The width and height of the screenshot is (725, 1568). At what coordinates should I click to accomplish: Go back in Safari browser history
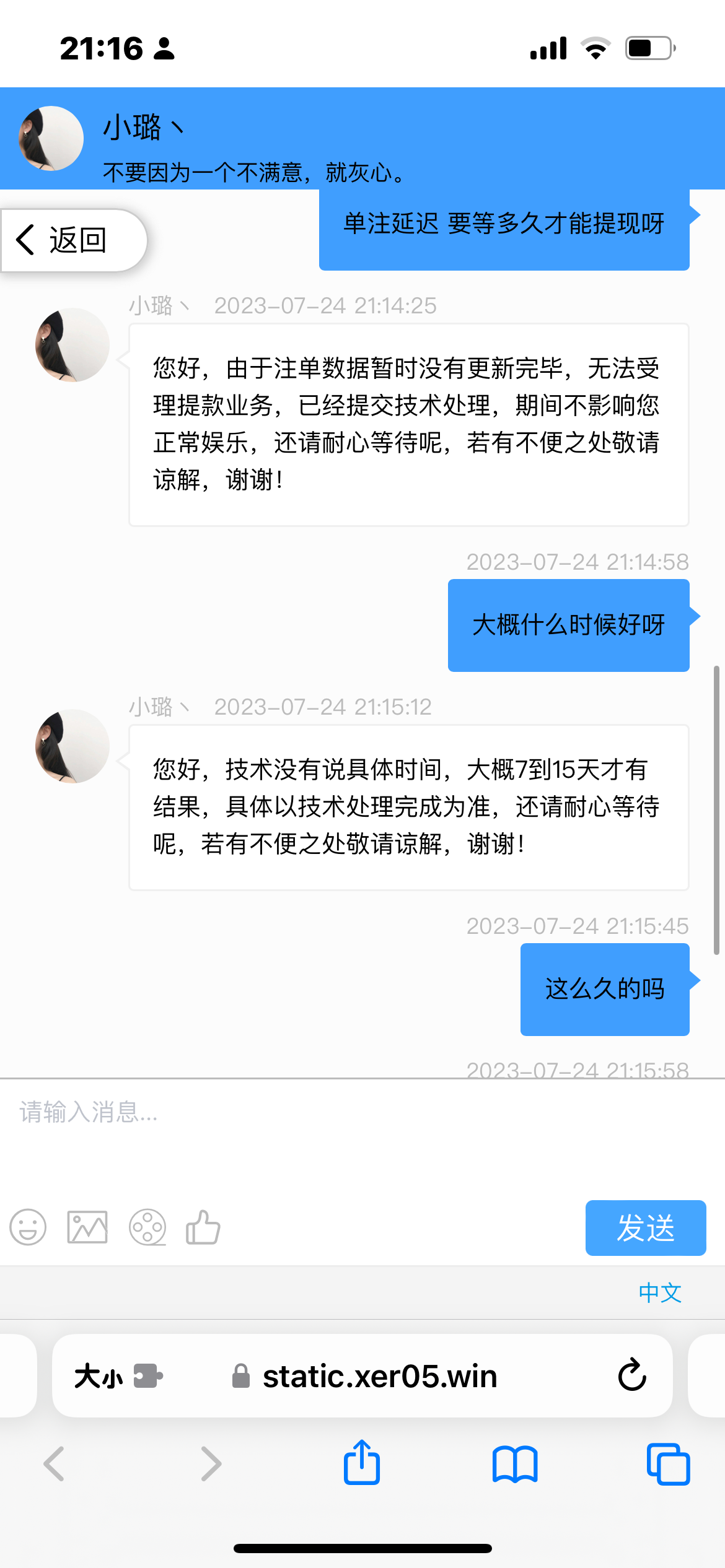click(x=55, y=1464)
